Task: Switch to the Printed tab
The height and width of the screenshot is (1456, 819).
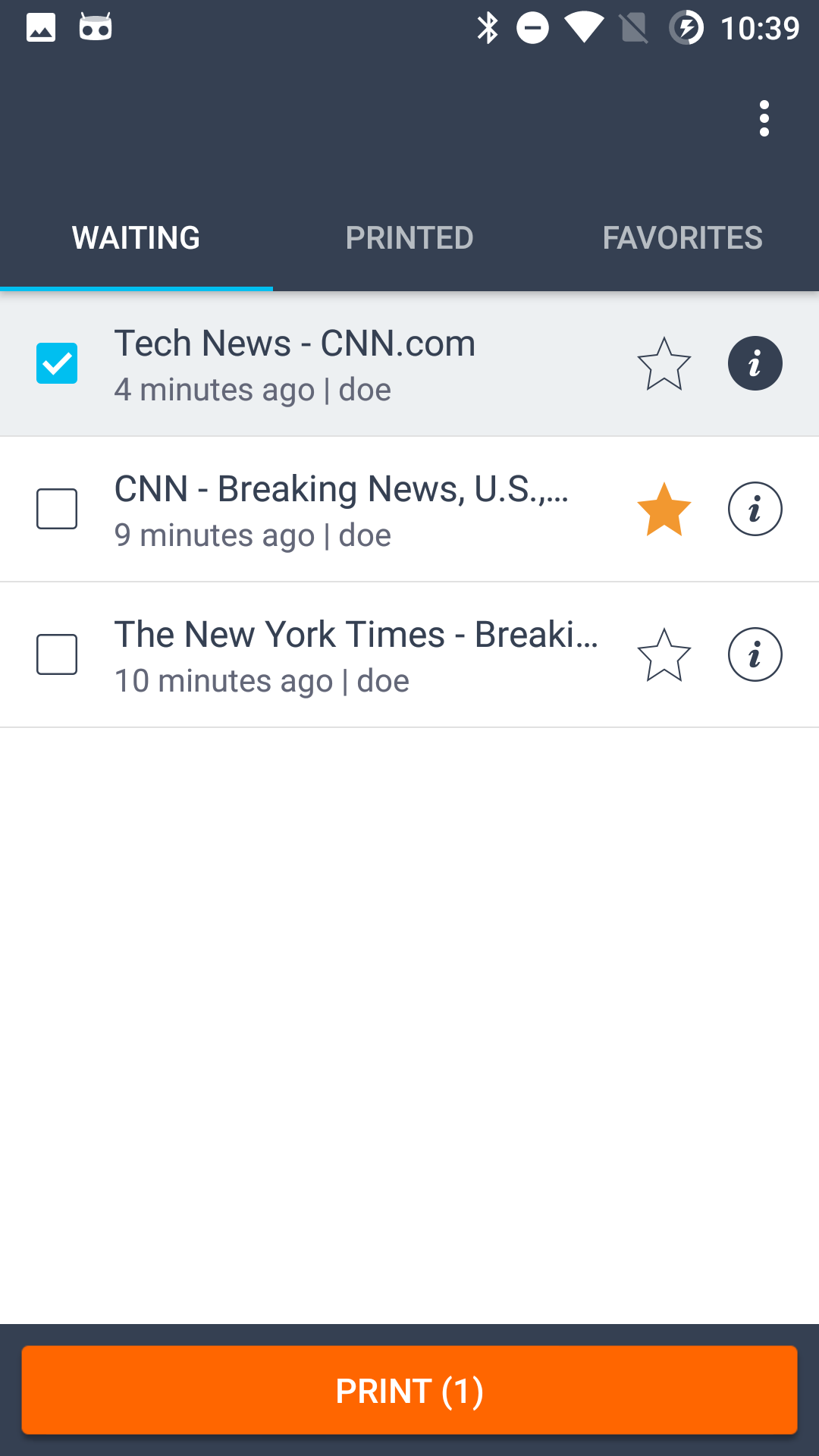Action: [409, 238]
